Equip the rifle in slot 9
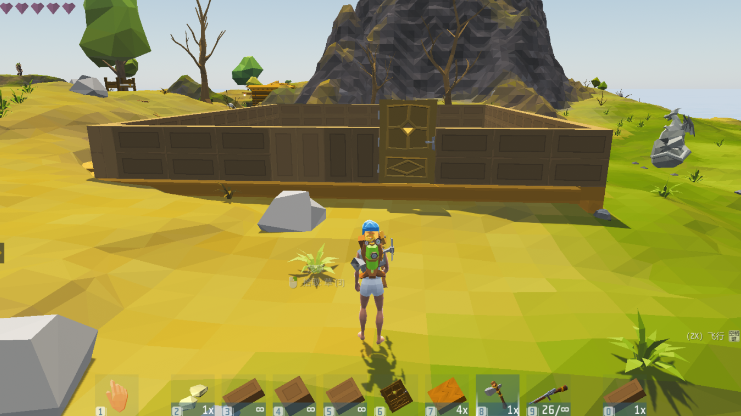The height and width of the screenshot is (416, 741). [549, 395]
